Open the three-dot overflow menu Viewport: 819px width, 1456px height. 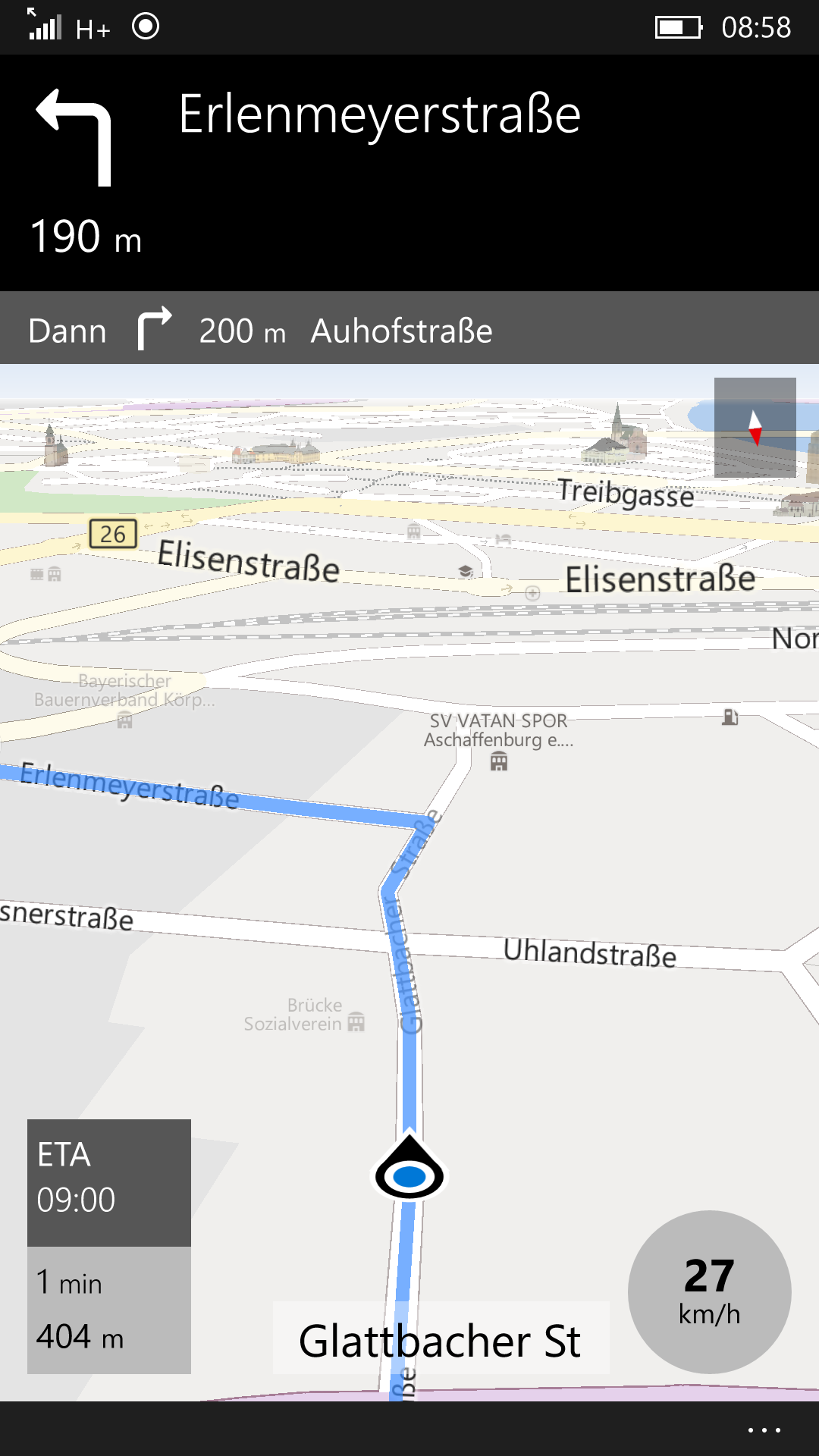[764, 1430]
